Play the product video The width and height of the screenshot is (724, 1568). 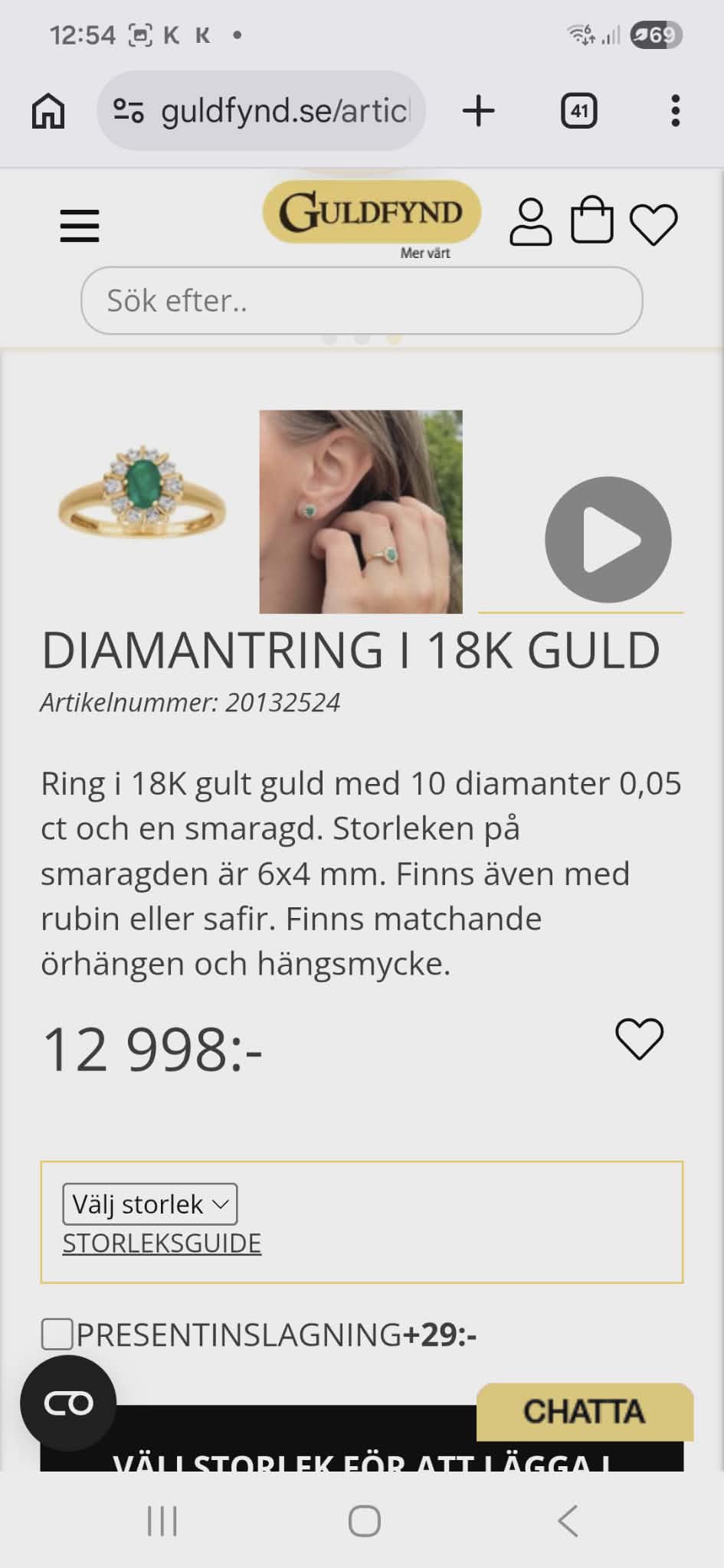(606, 539)
